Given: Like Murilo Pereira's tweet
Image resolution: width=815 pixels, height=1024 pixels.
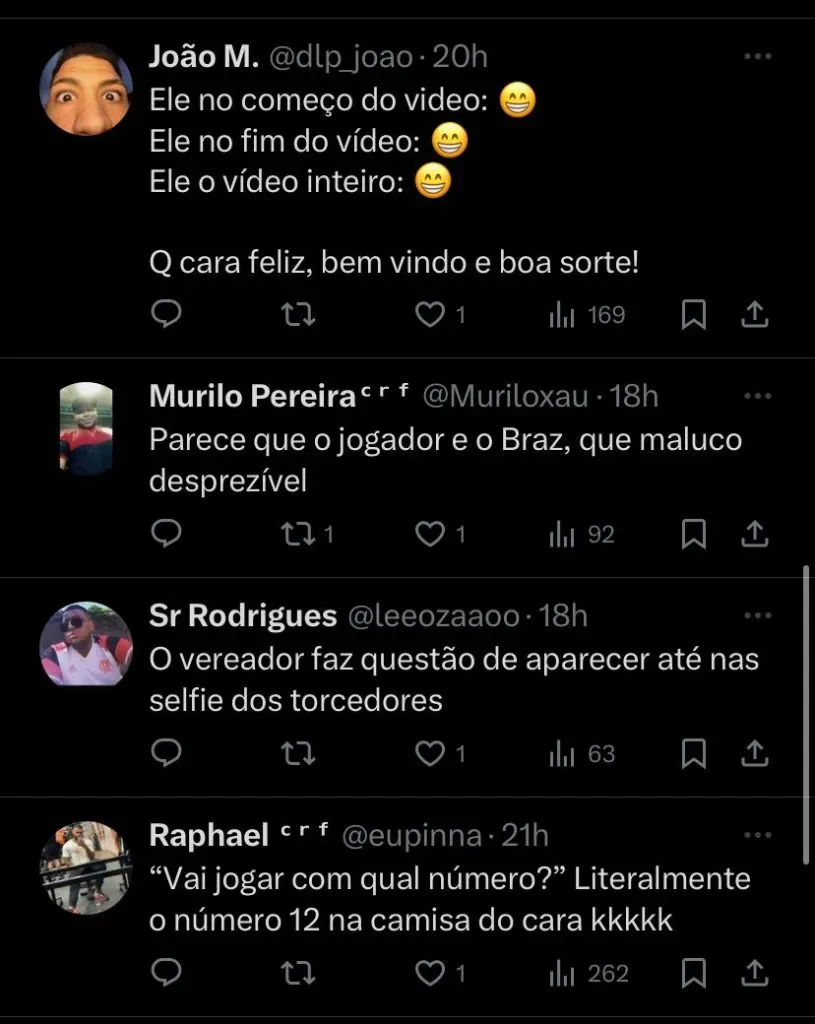Looking at the screenshot, I should pyautogui.click(x=429, y=535).
